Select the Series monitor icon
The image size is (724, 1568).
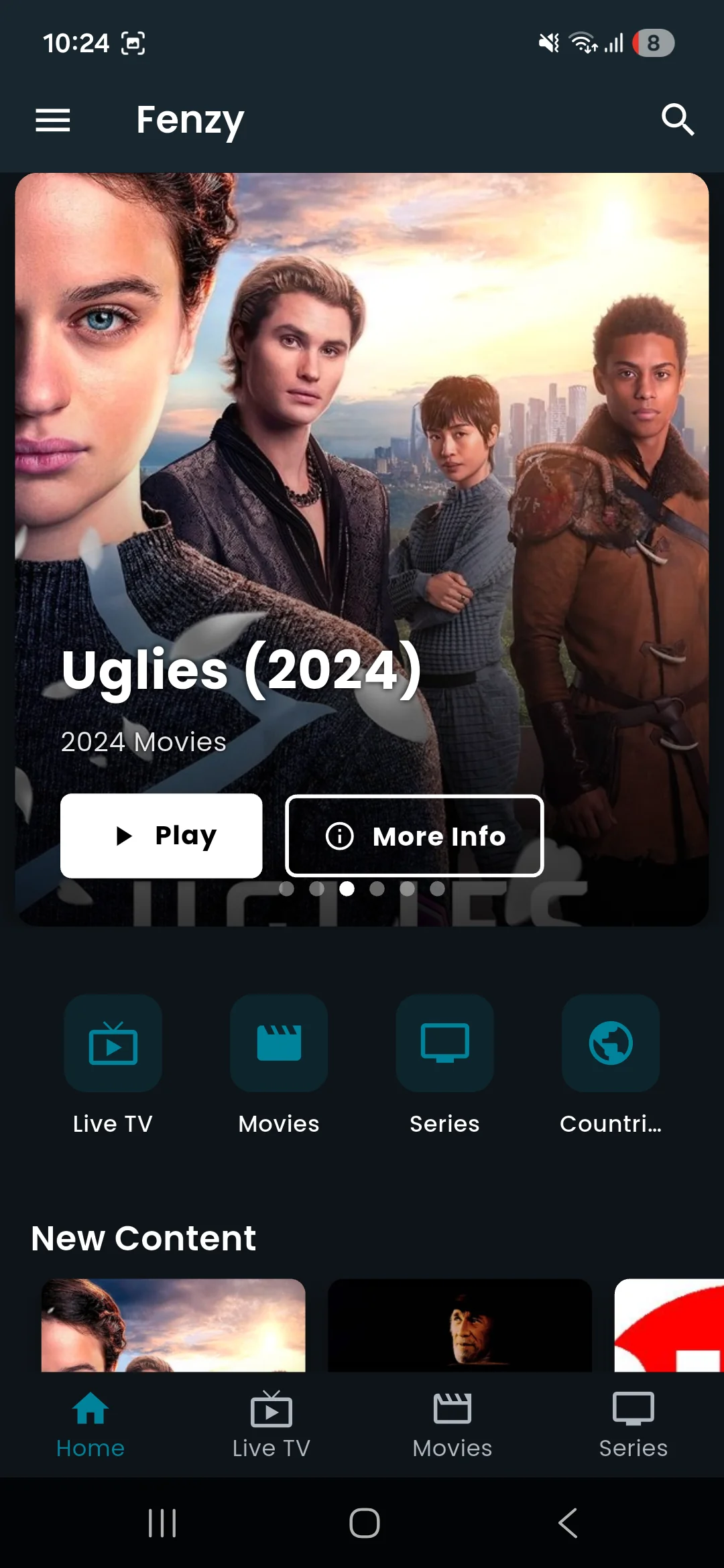[444, 1044]
